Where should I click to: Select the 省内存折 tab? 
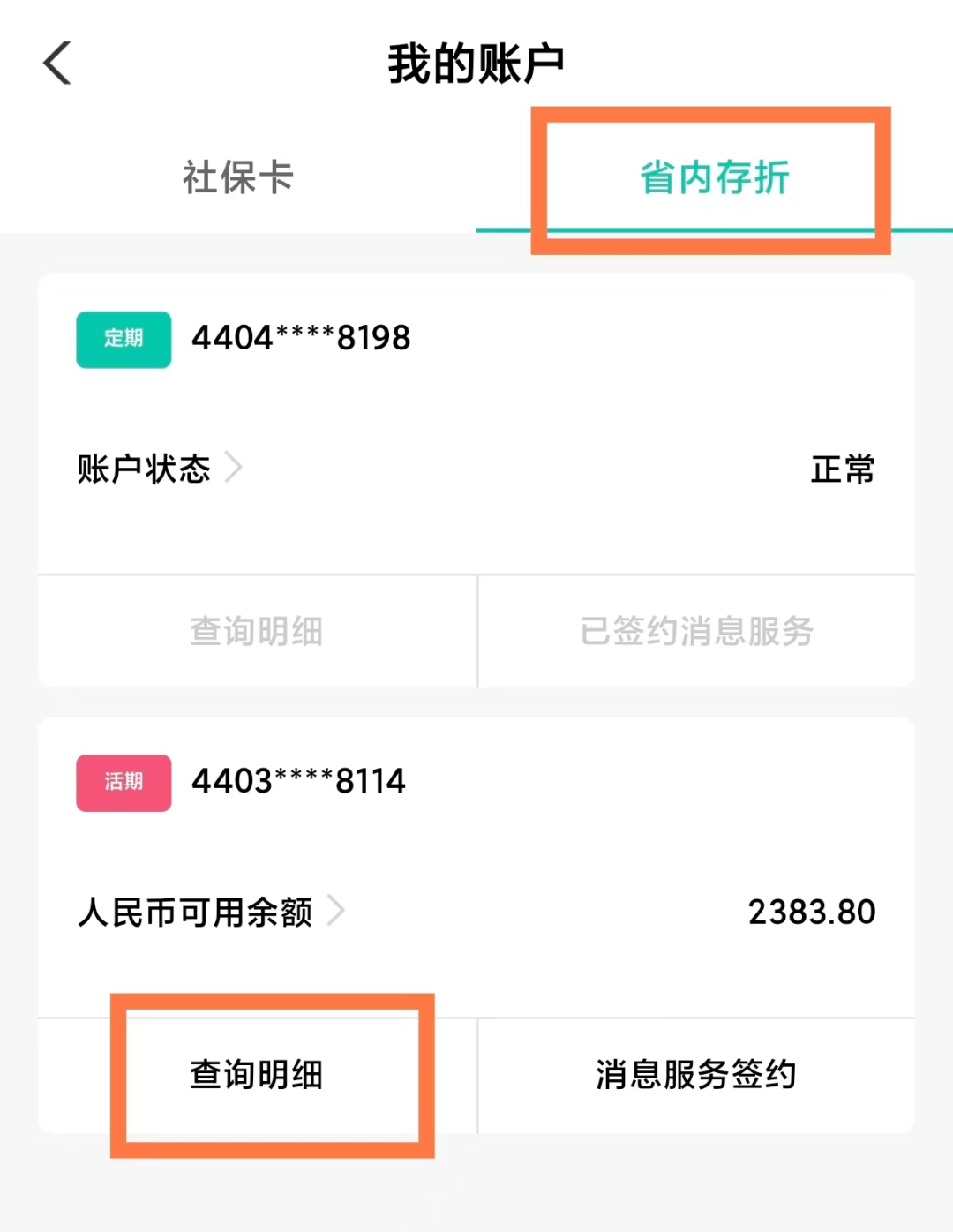[x=713, y=177]
